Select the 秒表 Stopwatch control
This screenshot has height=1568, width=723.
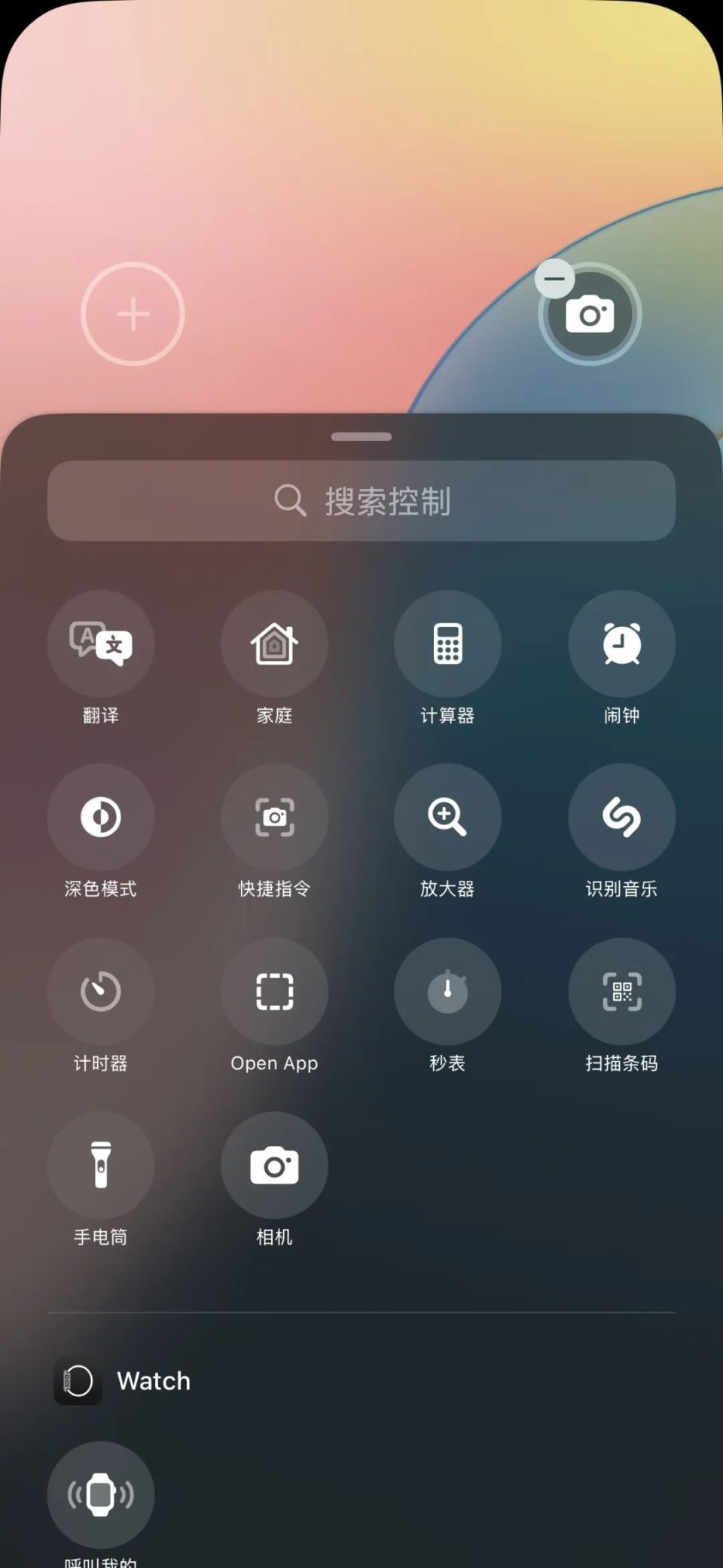pyautogui.click(x=448, y=992)
